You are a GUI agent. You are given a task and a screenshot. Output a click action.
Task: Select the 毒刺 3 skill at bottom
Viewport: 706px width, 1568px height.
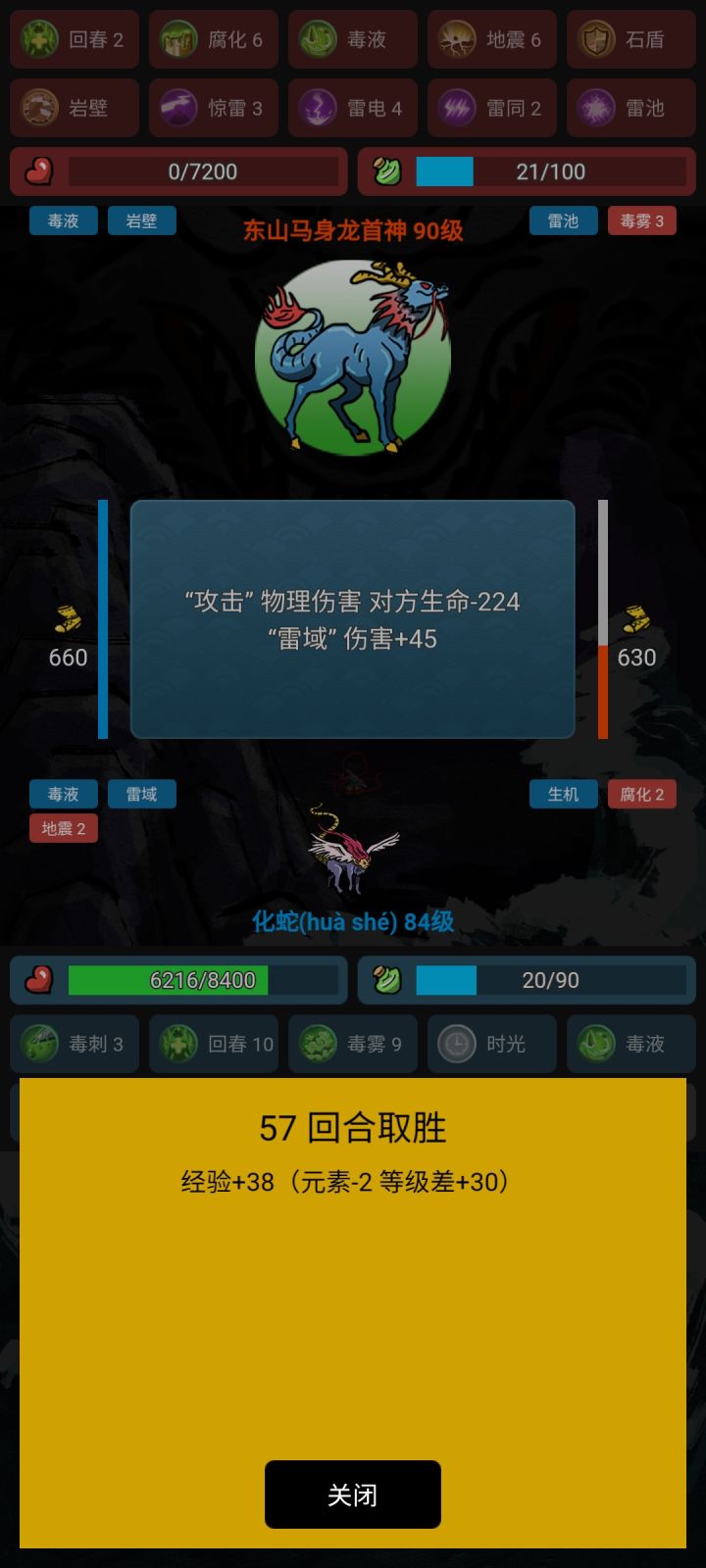[x=75, y=1044]
